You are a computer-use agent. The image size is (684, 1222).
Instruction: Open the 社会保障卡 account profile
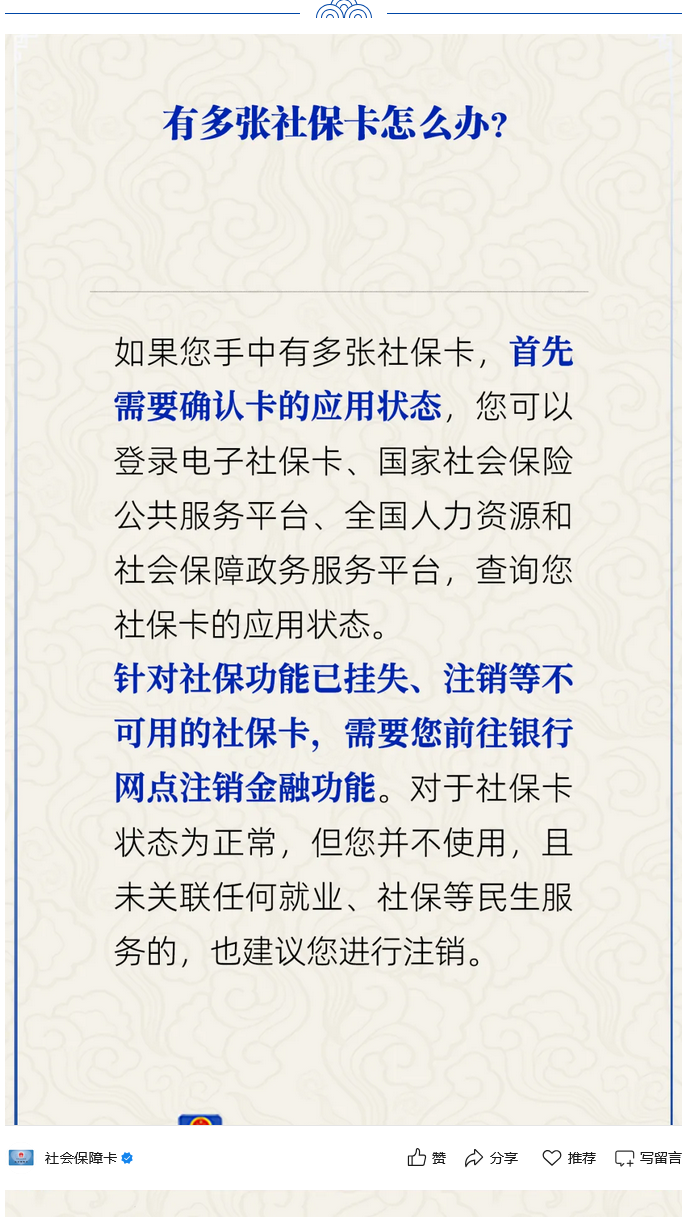[80, 1158]
